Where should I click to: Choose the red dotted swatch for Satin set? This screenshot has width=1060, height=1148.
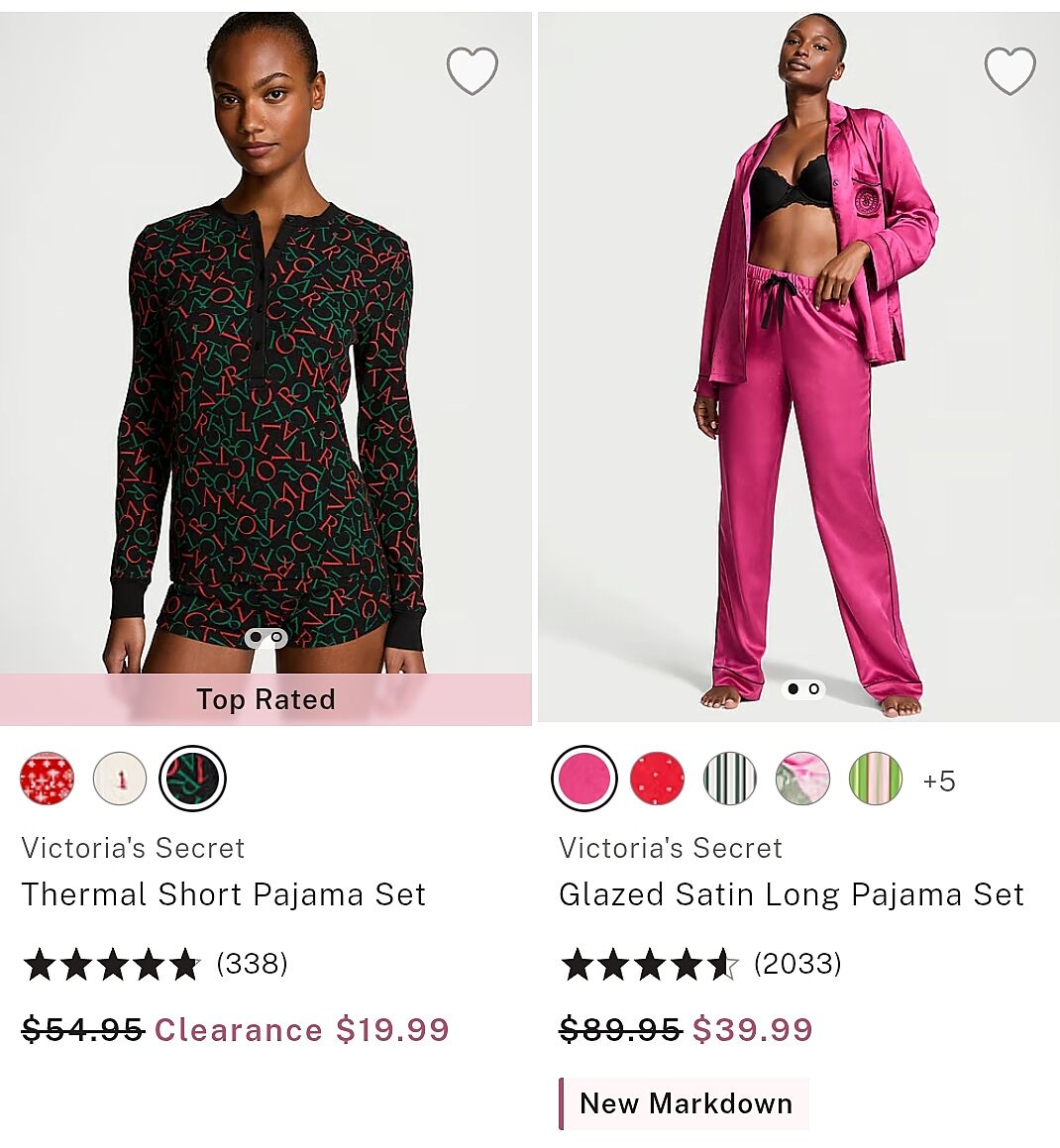[658, 779]
